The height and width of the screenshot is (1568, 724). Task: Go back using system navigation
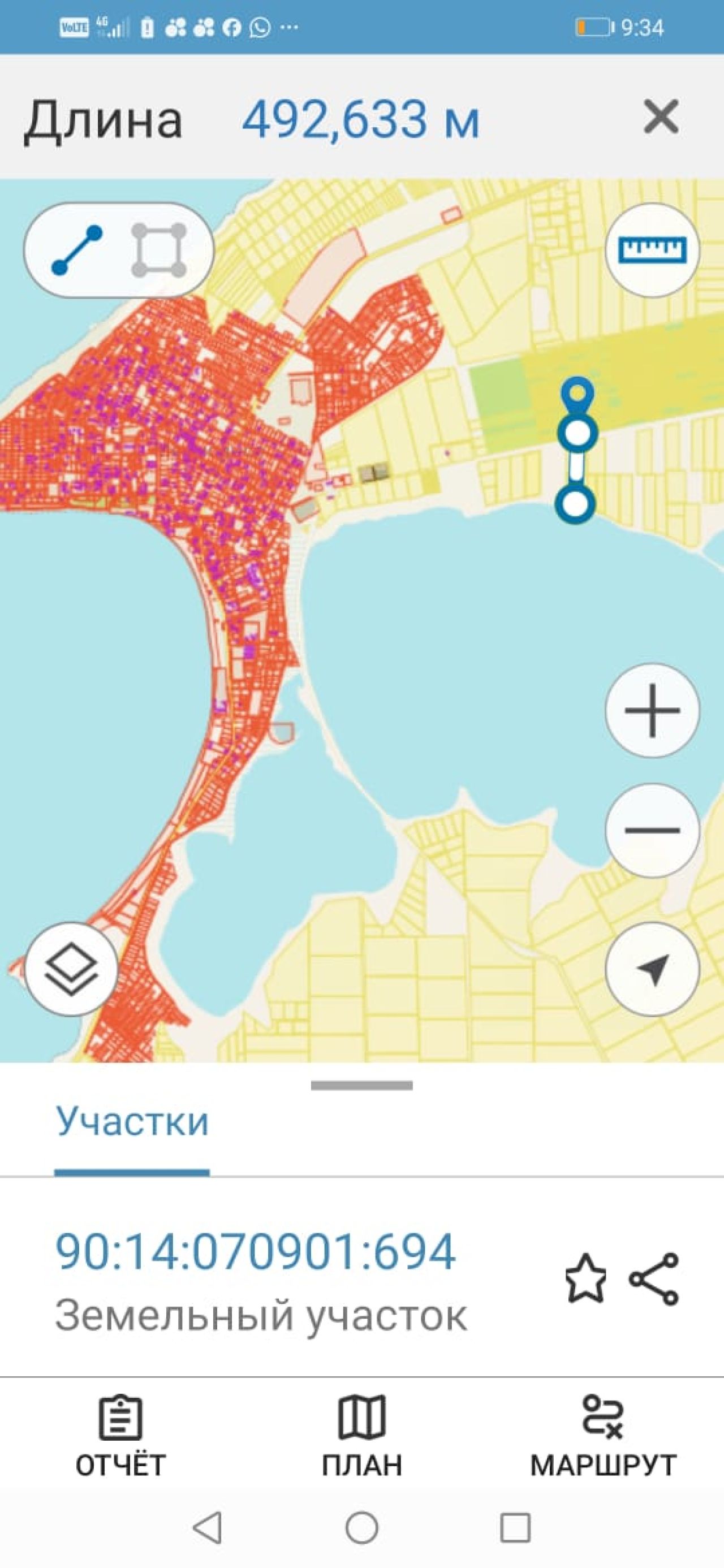tap(207, 1527)
